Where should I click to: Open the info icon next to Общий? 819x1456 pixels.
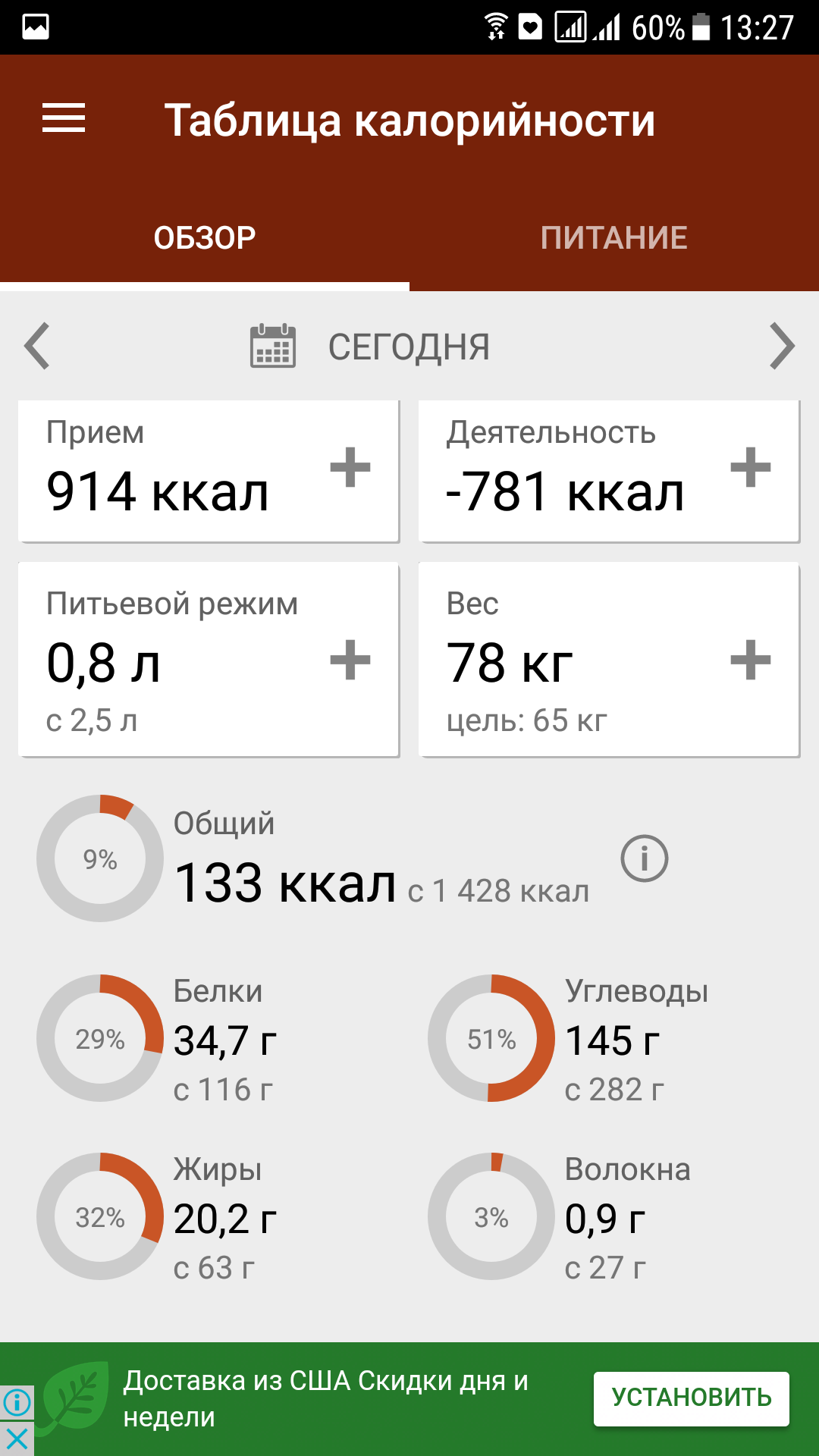pos(645,858)
